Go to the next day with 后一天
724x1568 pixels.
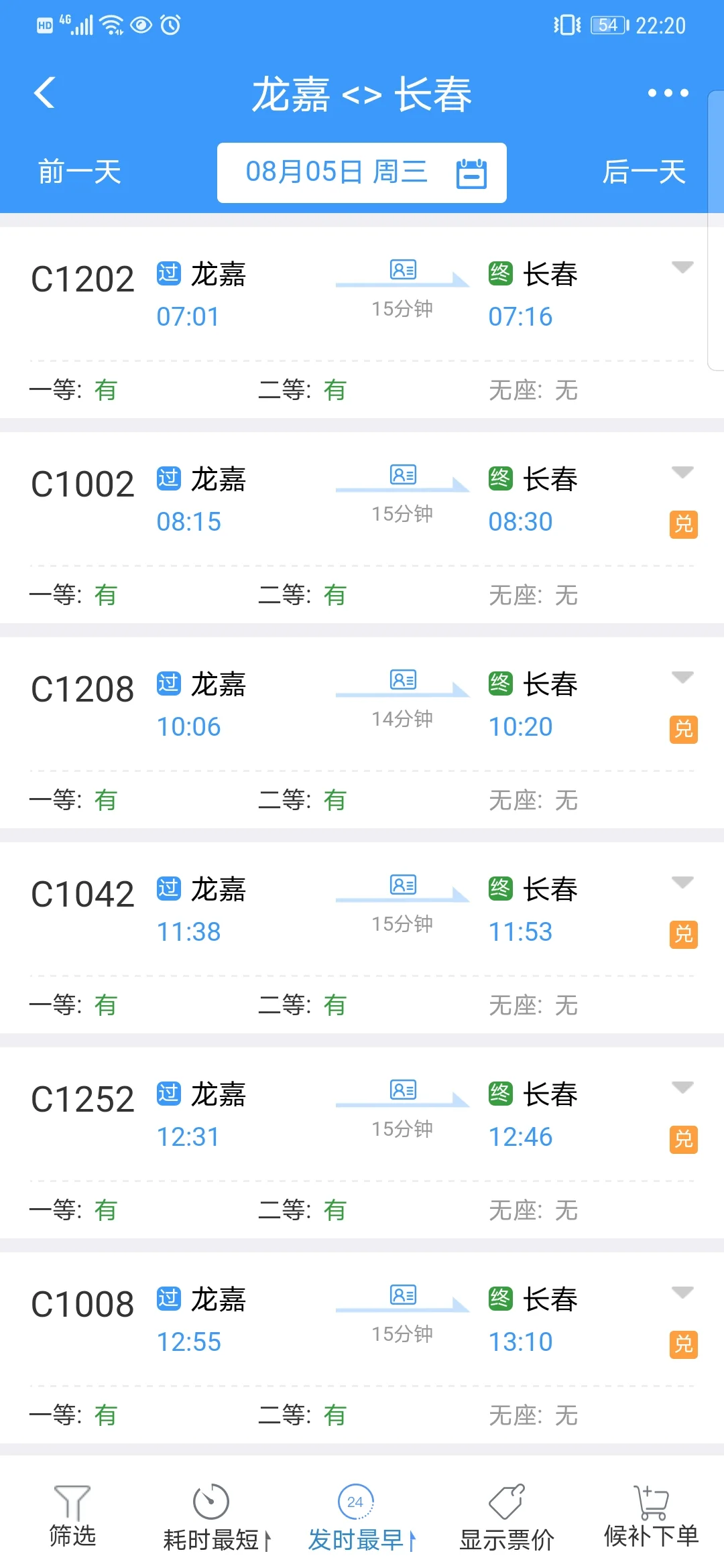645,172
